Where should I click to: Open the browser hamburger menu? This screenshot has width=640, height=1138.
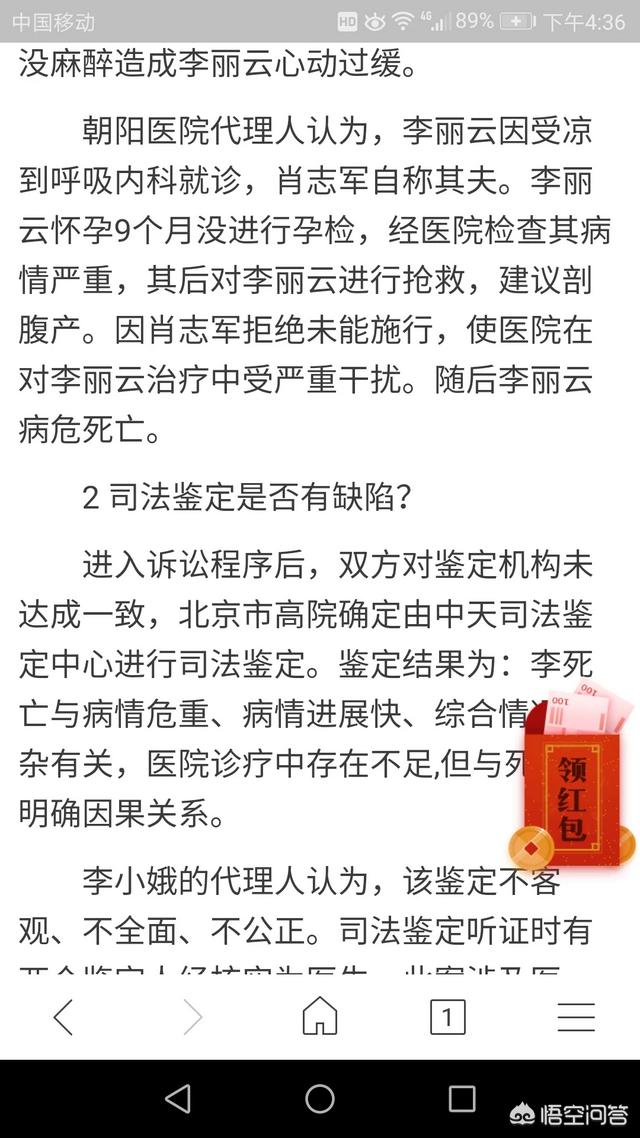click(577, 1017)
